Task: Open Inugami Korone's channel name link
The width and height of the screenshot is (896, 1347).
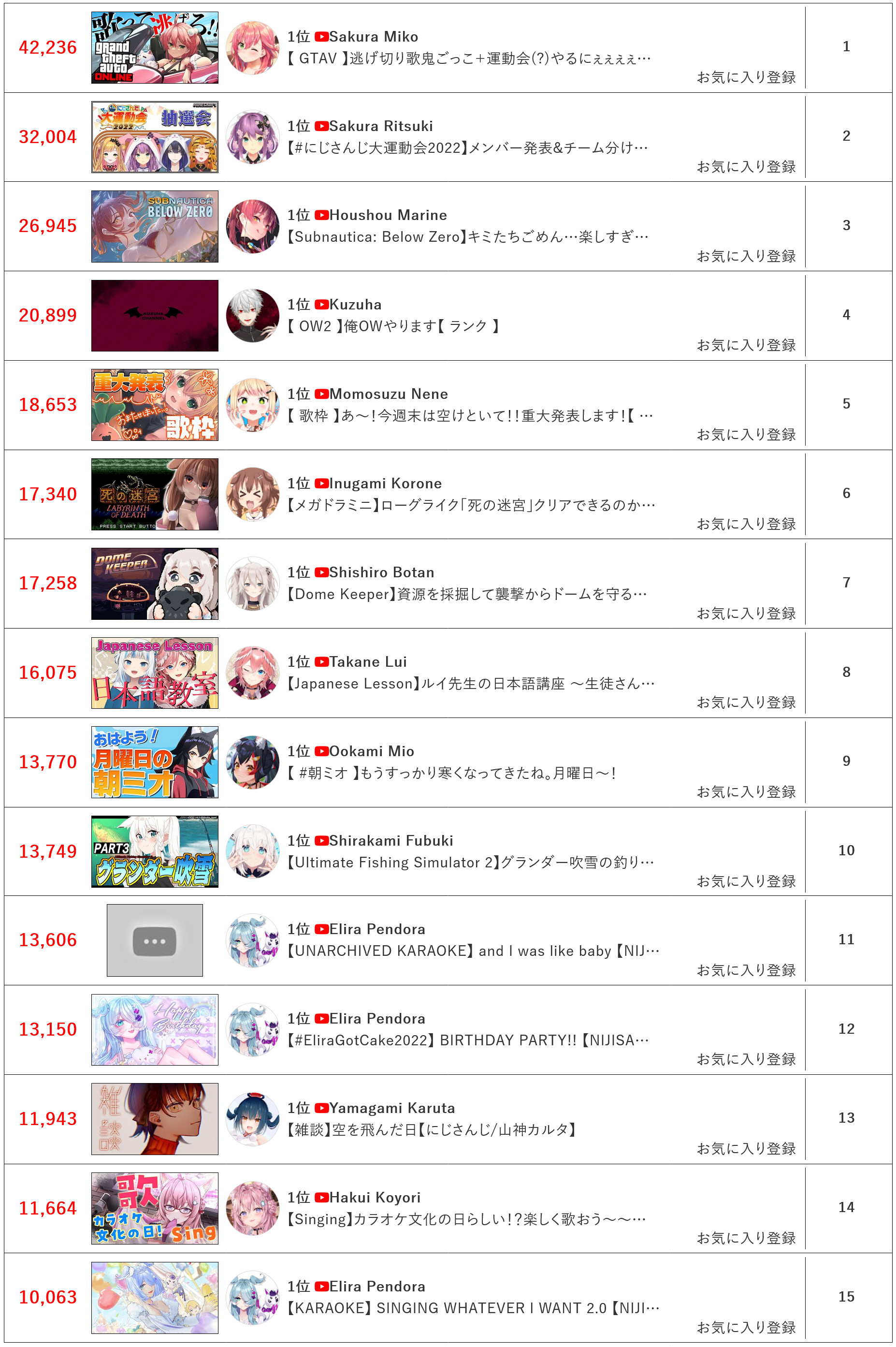Action: point(385,483)
